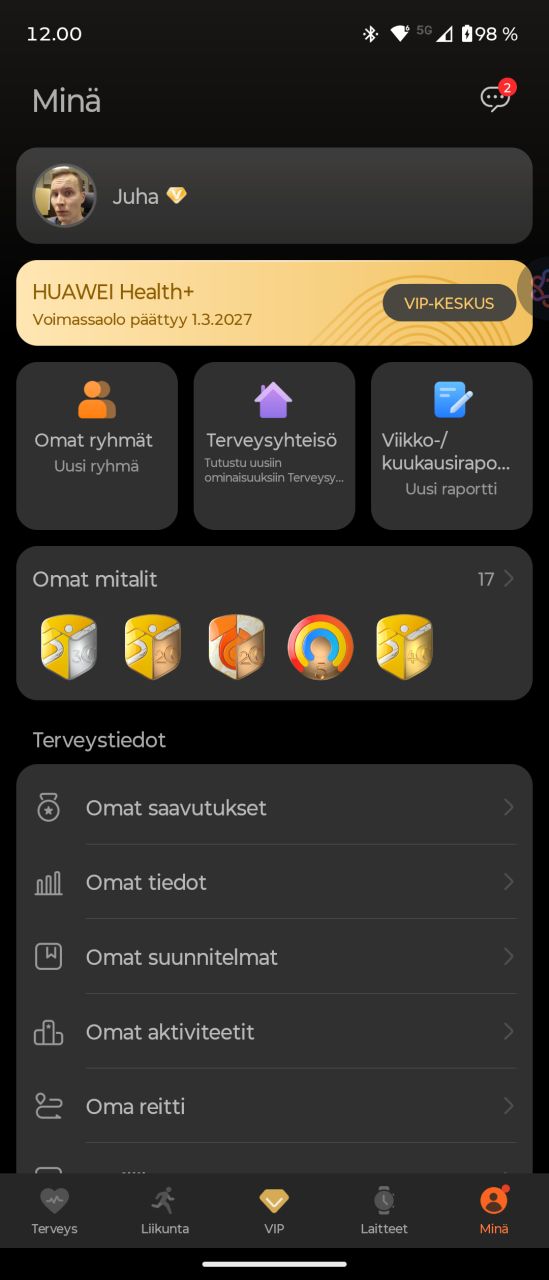Expand Omat mitalit with the 17 chevron

(496, 579)
